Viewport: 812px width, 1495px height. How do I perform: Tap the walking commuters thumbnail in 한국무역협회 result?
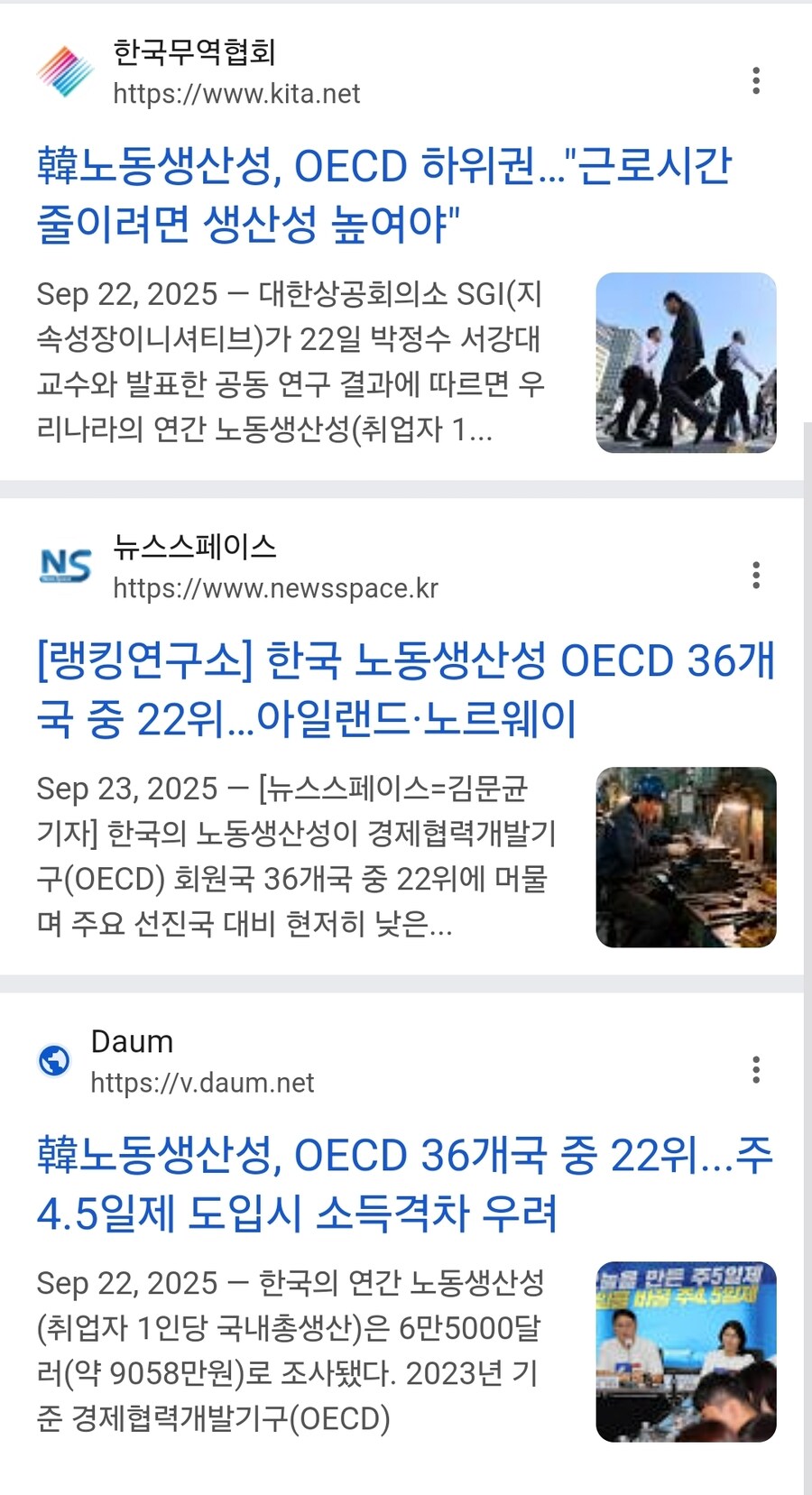(686, 363)
